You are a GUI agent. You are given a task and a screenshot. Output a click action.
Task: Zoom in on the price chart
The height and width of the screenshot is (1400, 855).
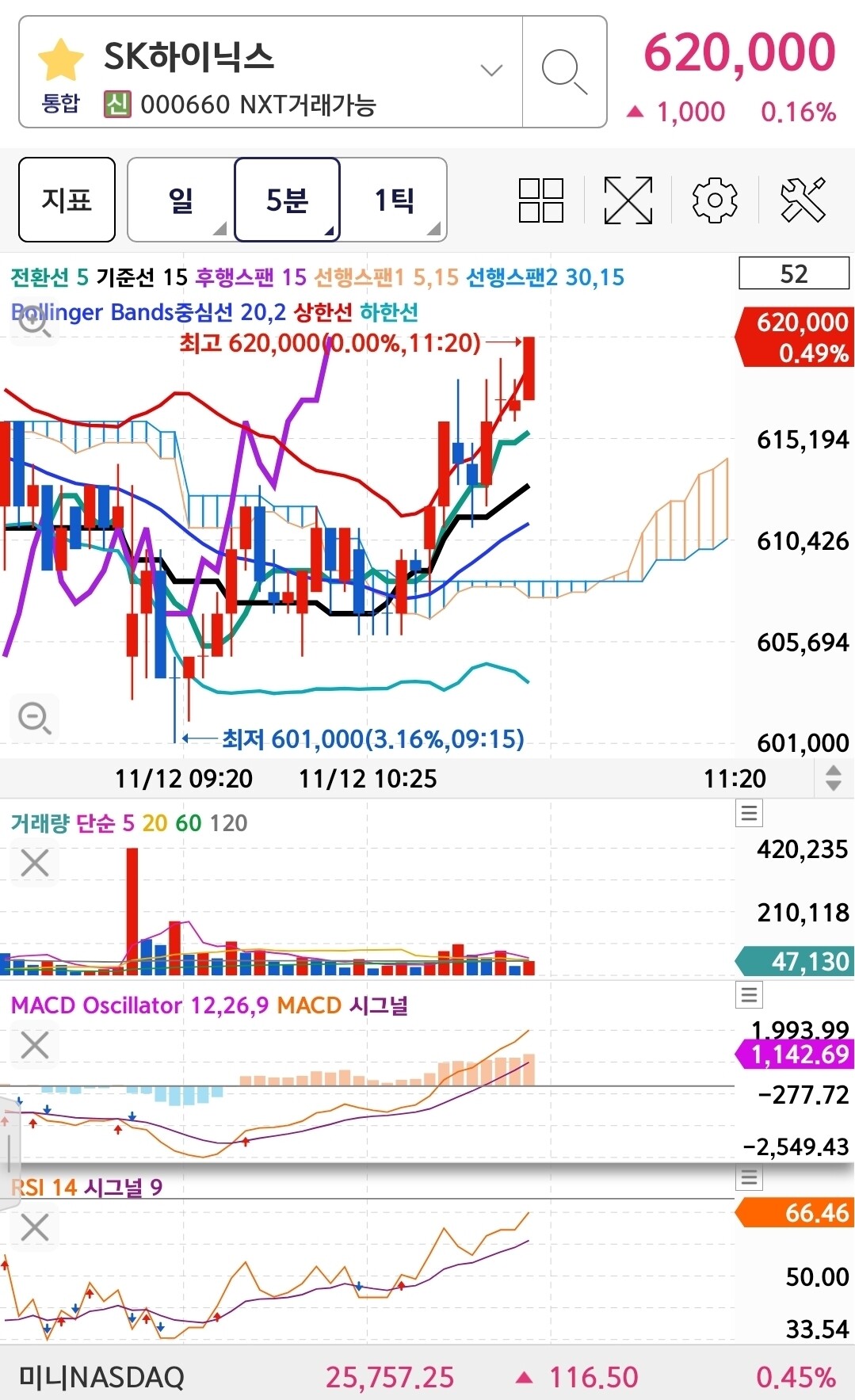[34, 323]
